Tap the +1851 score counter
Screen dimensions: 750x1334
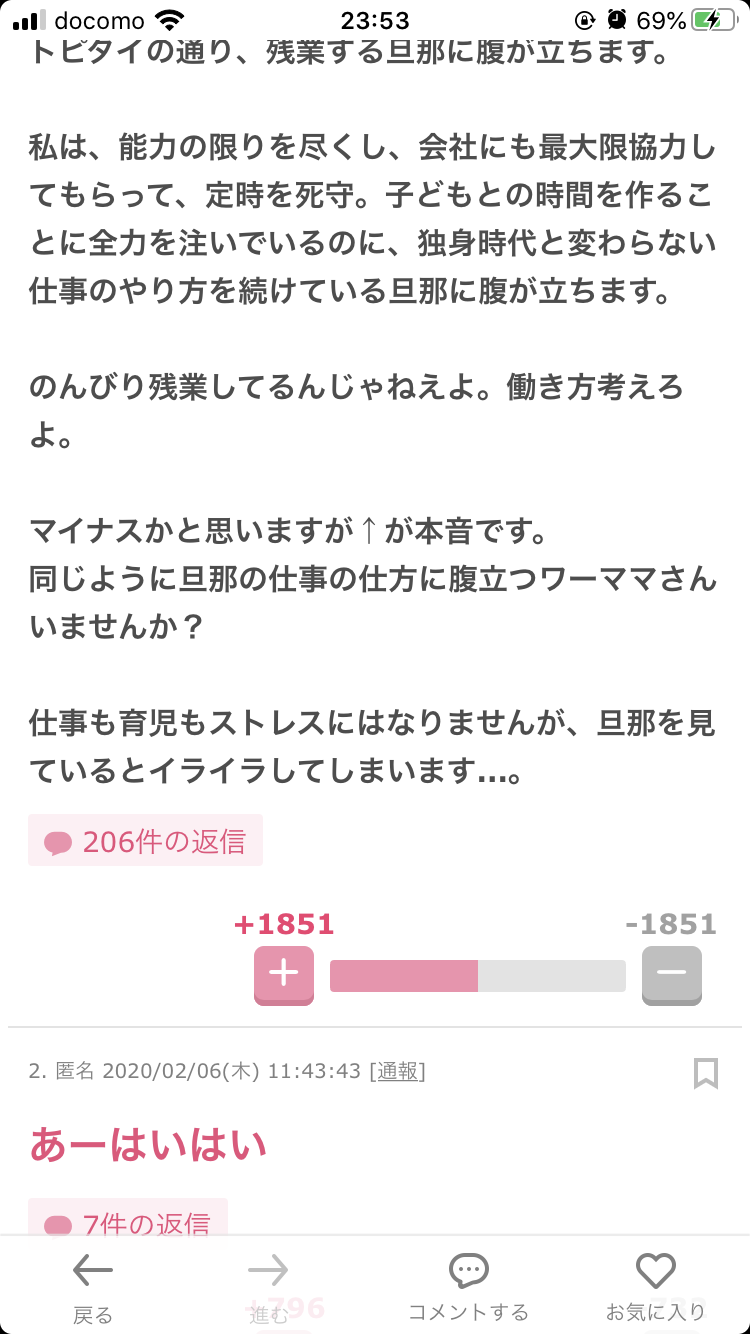[x=283, y=924]
